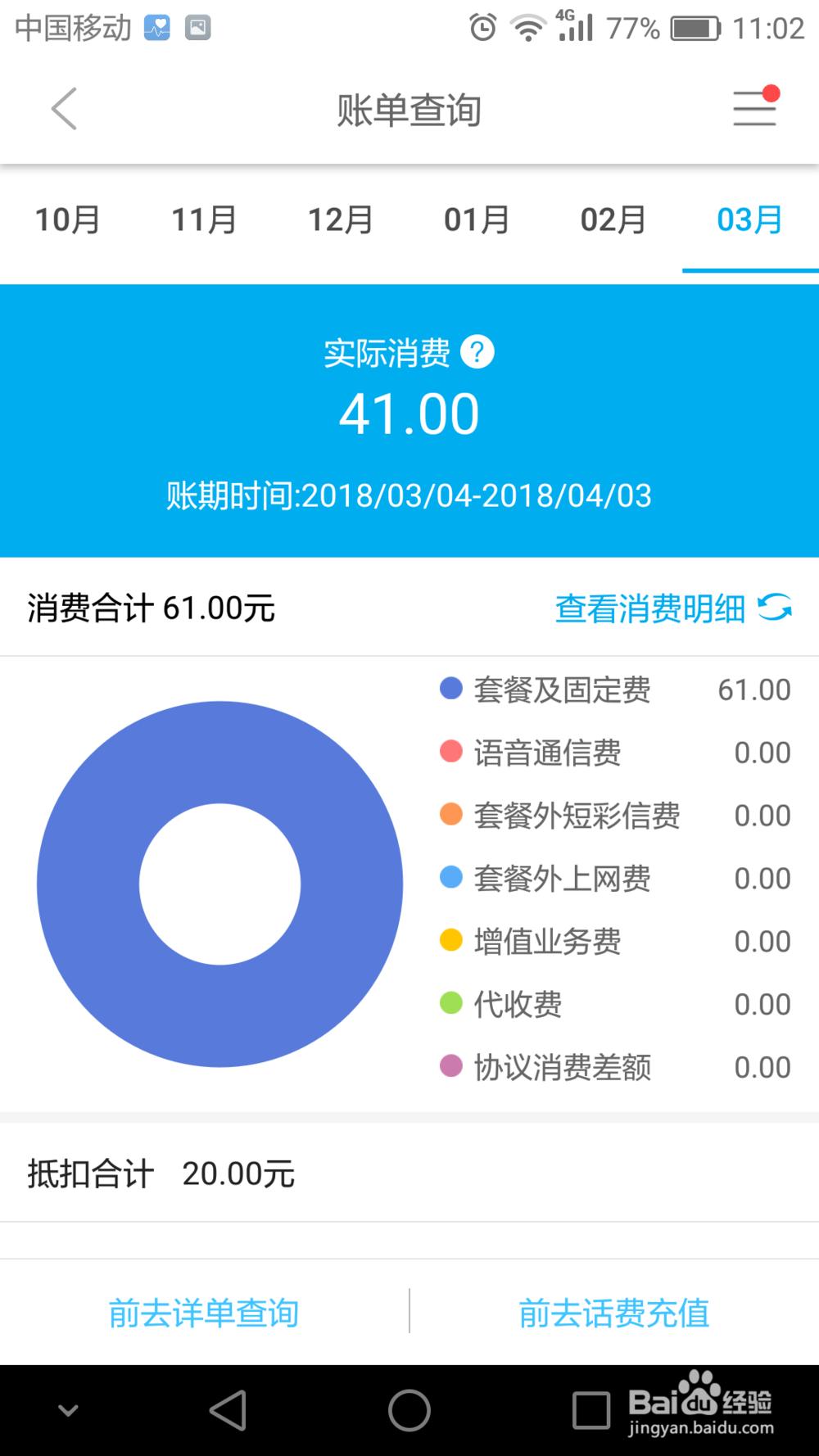Tap the orange 套餐外短彩信费 legend marker

pos(451,814)
